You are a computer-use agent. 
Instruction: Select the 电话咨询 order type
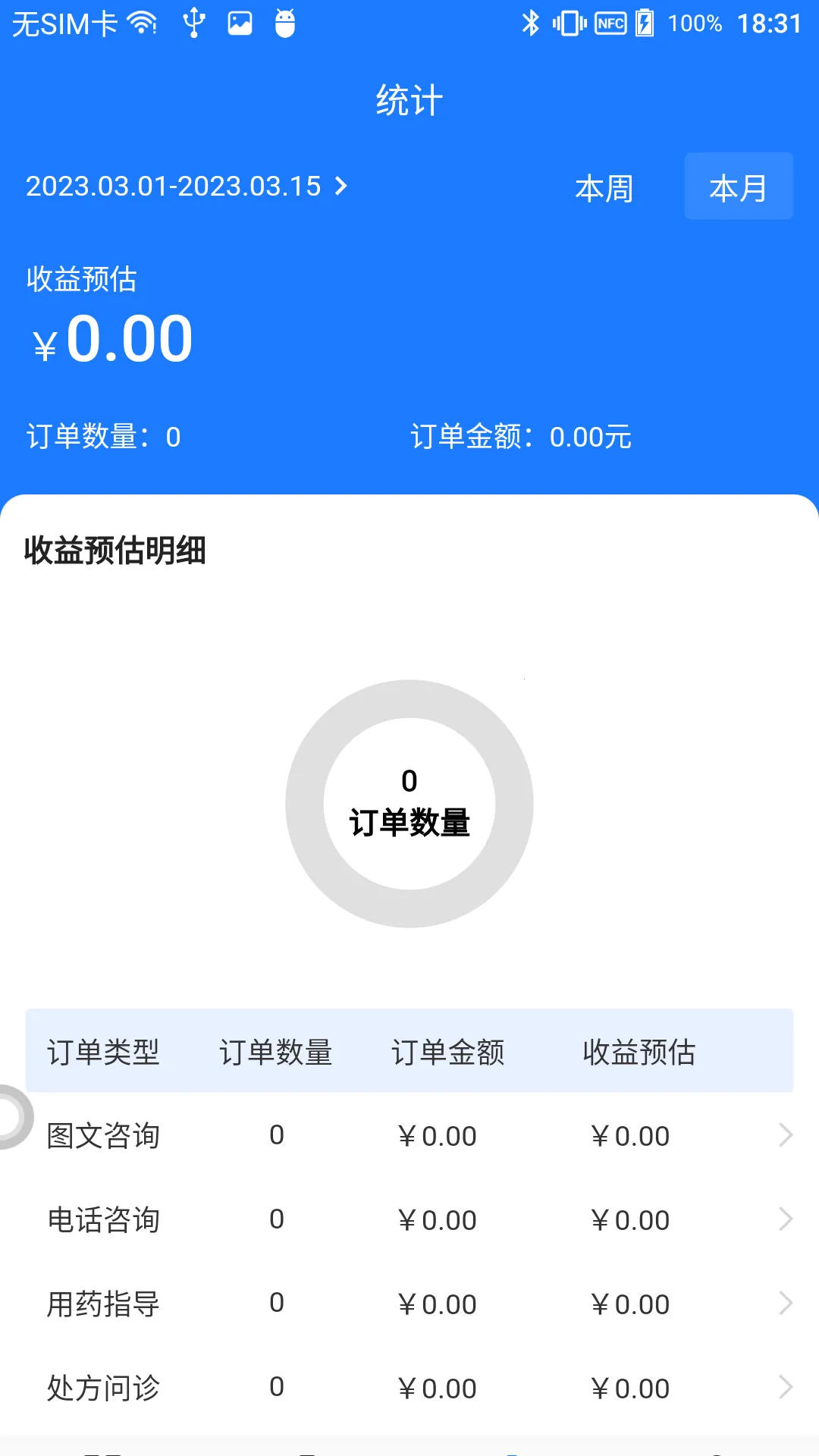104,1219
